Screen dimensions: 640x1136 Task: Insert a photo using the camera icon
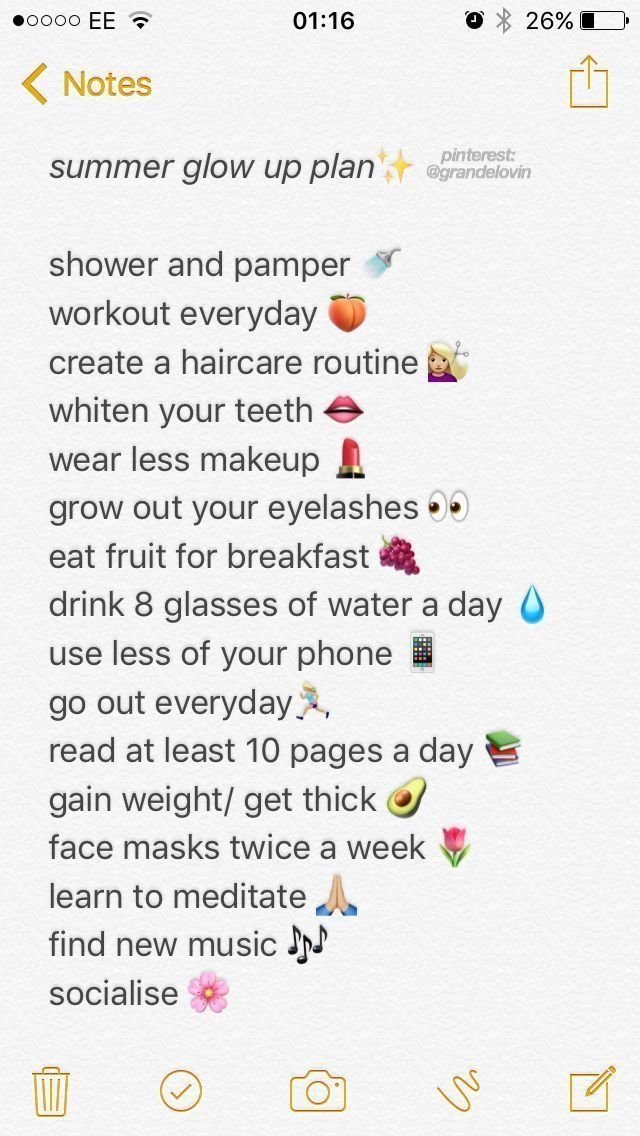[x=317, y=1091]
